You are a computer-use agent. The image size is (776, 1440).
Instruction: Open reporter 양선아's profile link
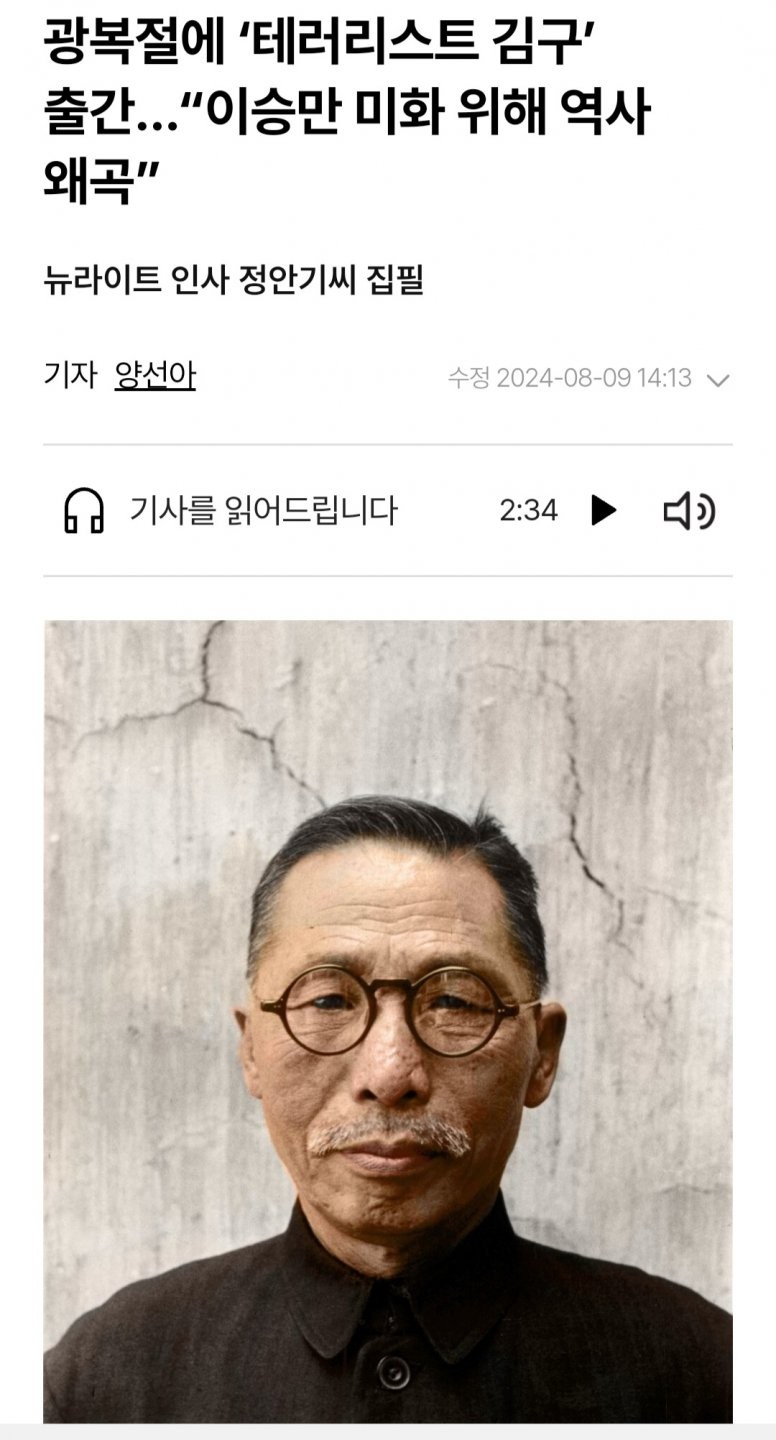tap(155, 376)
